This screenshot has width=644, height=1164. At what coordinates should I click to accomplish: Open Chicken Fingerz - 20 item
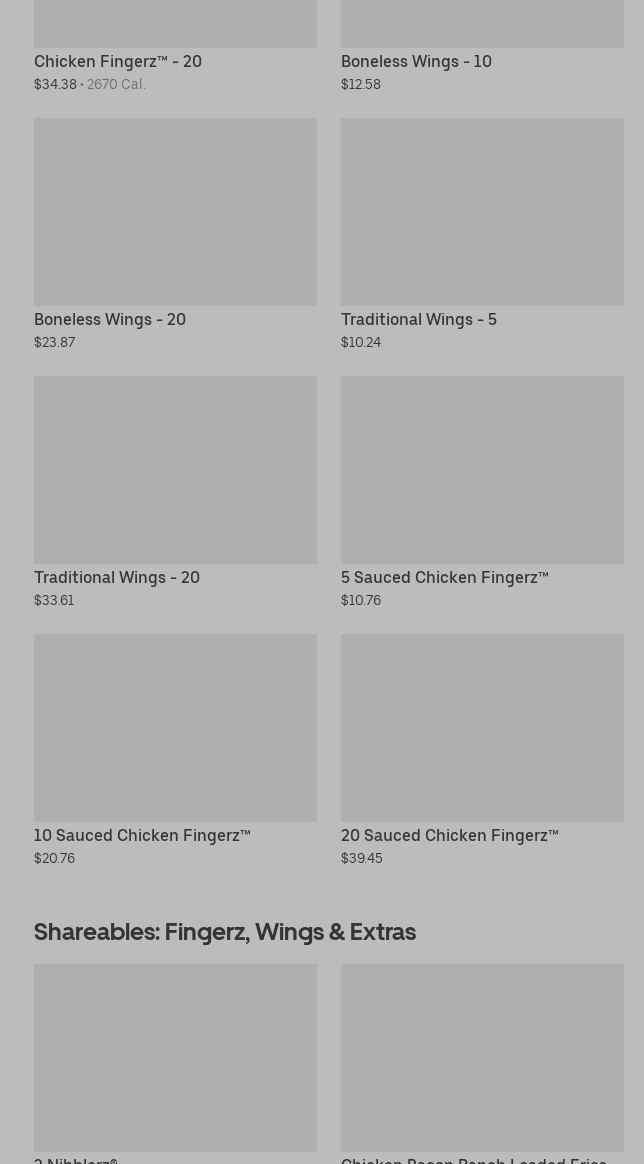118,61
